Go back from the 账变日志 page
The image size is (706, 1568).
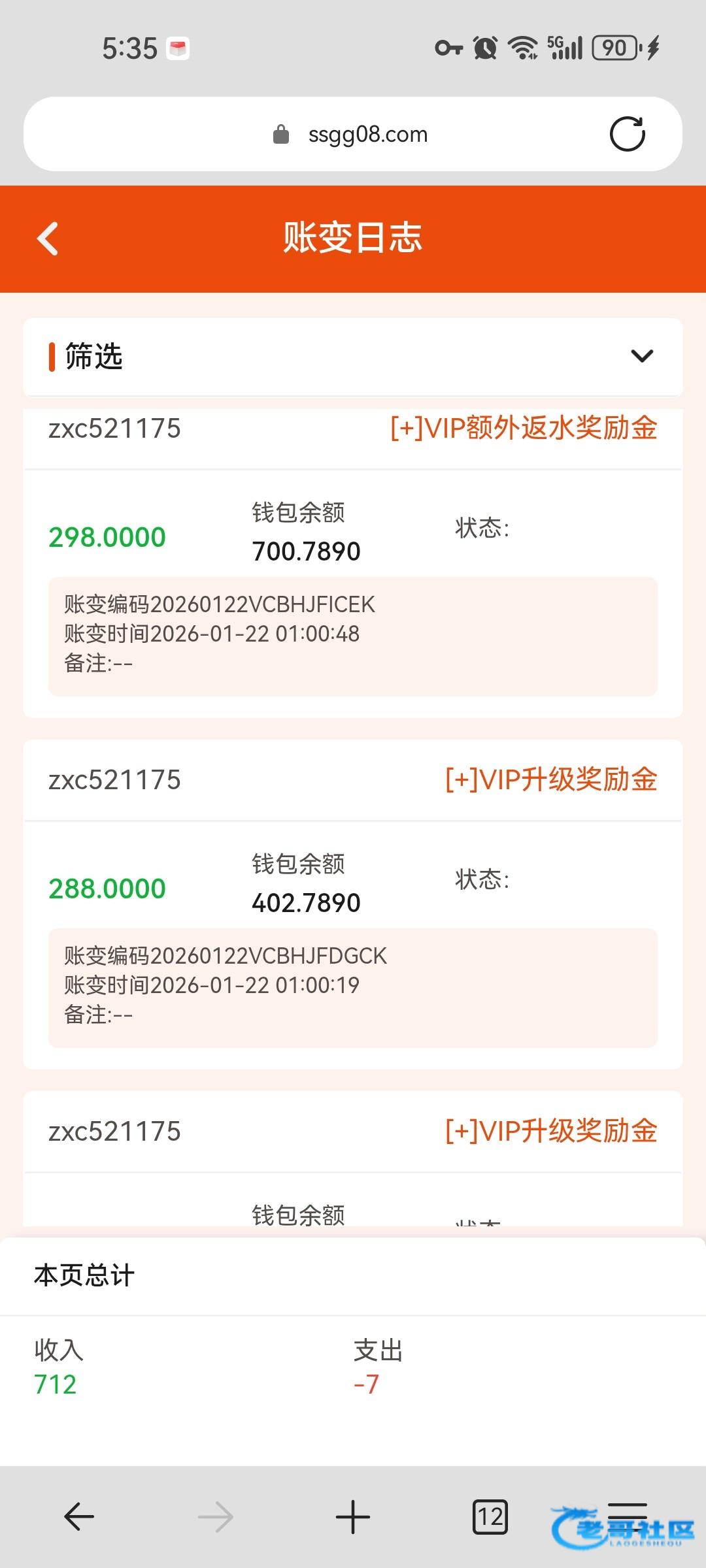tap(48, 238)
